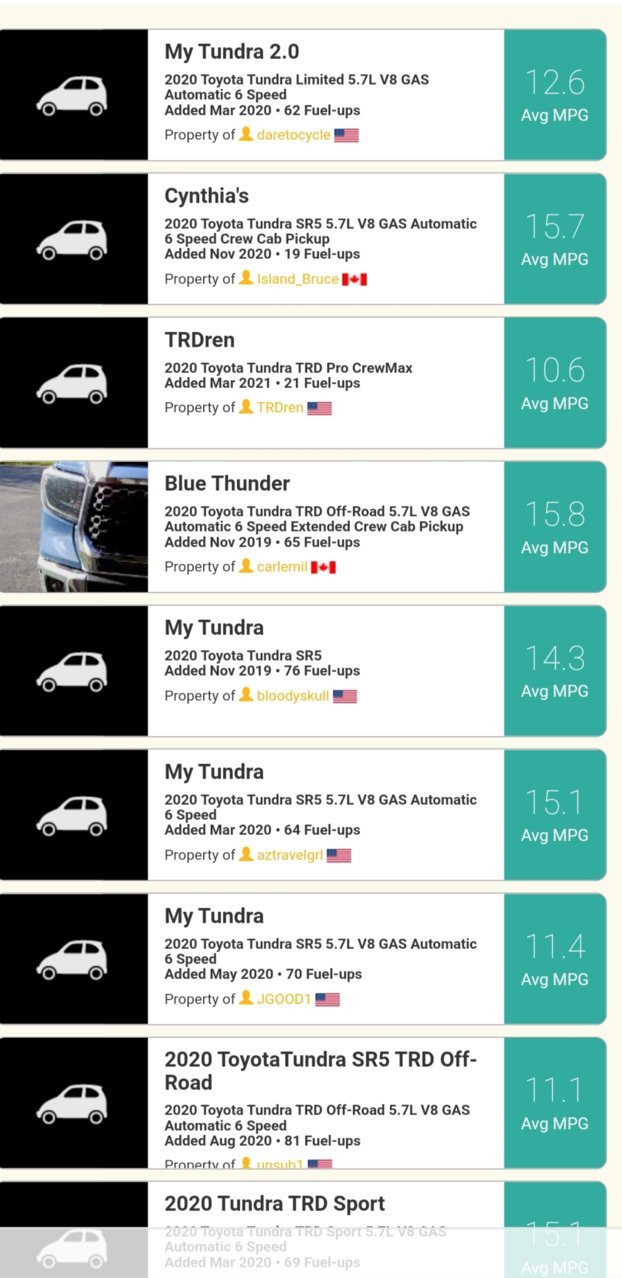
Task: Open the Blue Thunder truck photo
Action: coord(74,526)
